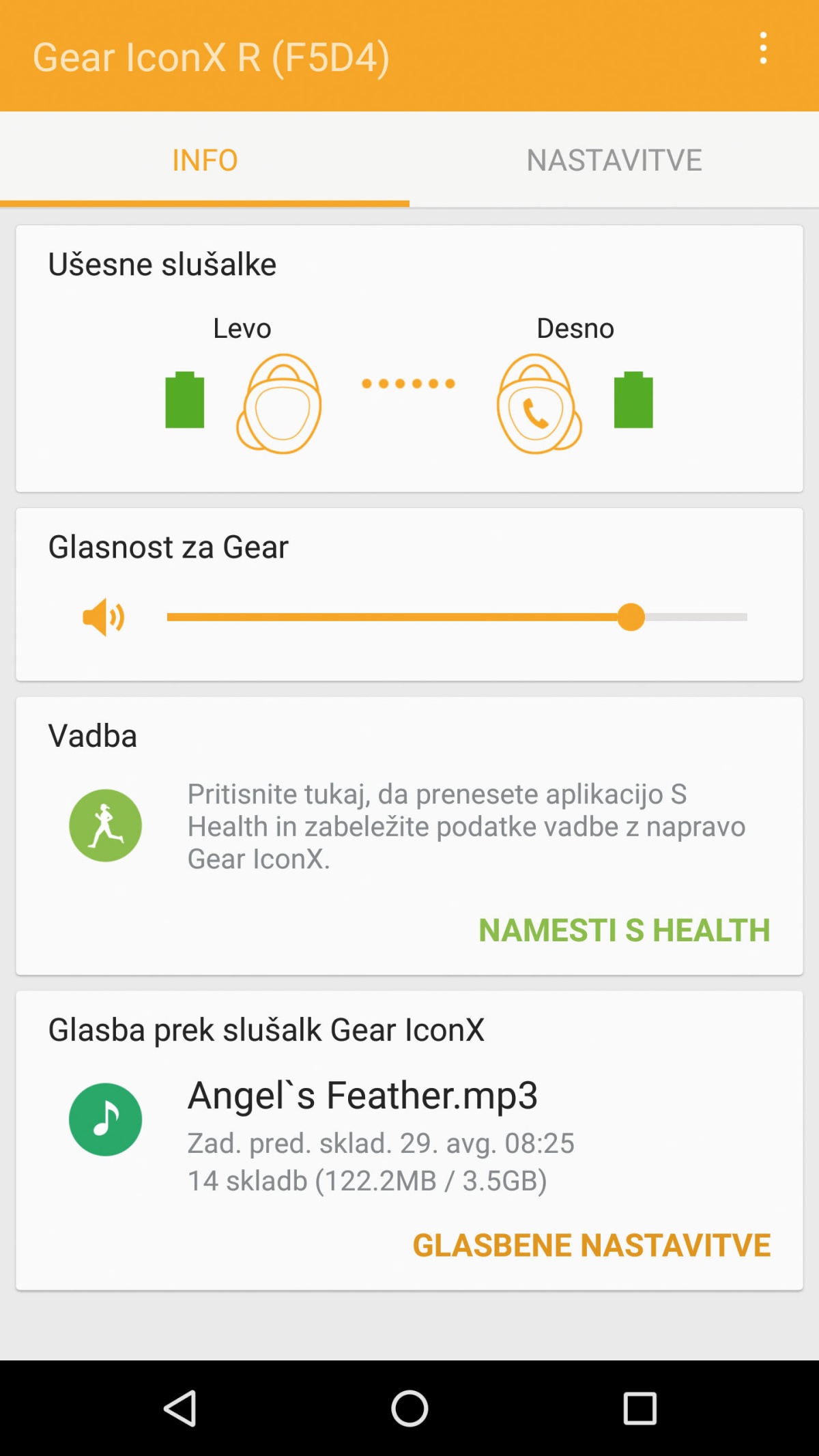The height and width of the screenshot is (1456, 819).
Task: Go back with the system back button
Action: point(180,1408)
